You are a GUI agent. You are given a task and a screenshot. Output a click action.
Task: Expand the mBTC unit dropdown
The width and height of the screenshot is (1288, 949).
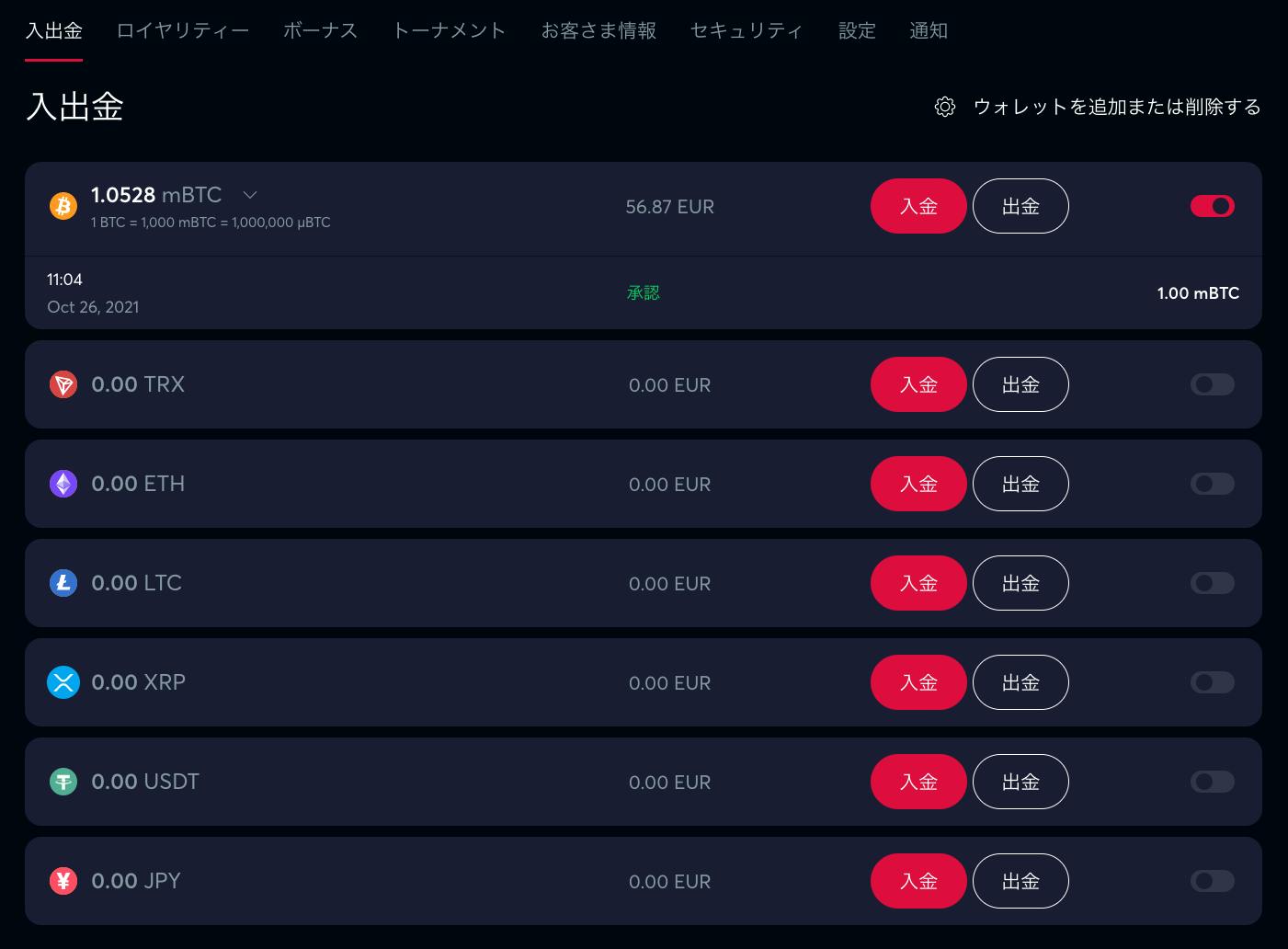point(249,195)
